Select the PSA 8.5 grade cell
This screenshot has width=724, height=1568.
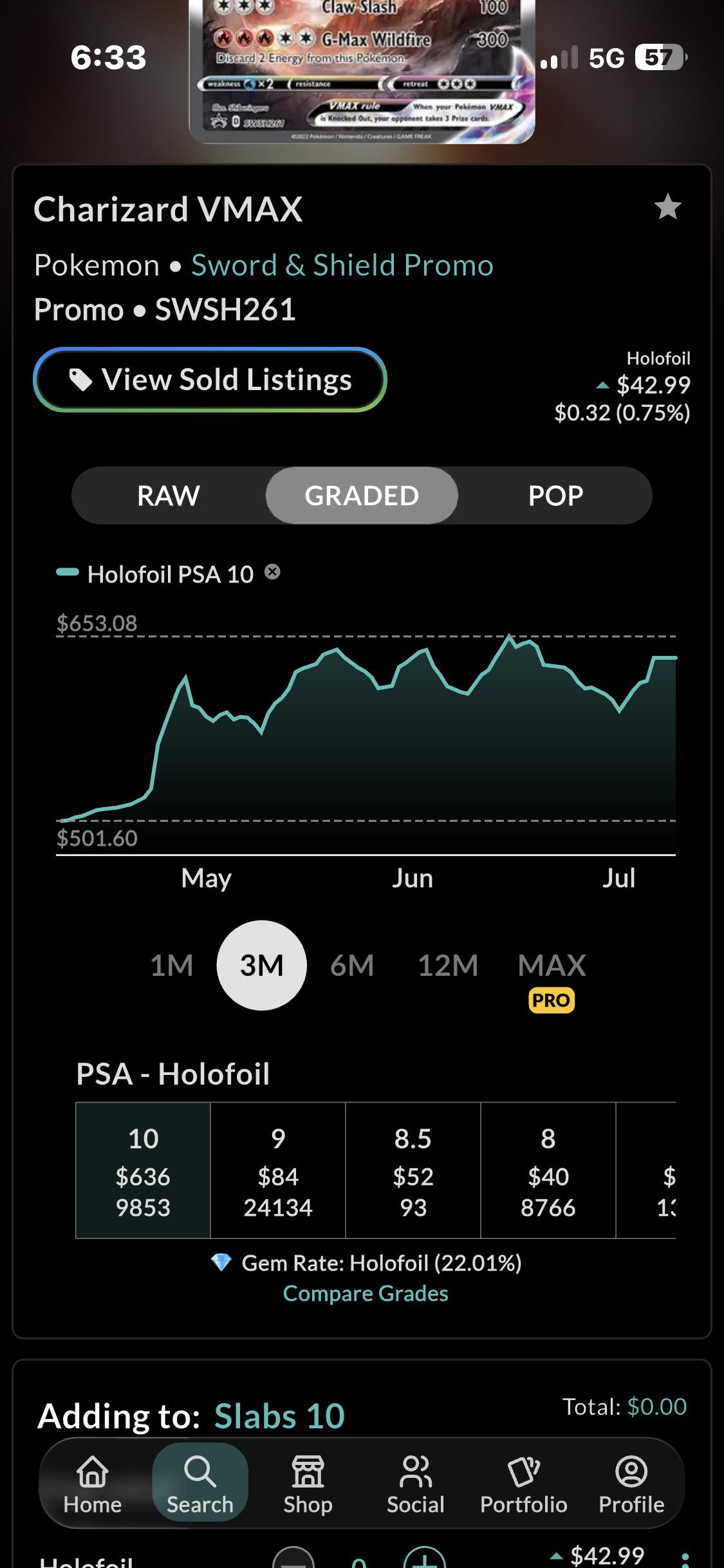pyautogui.click(x=413, y=1170)
